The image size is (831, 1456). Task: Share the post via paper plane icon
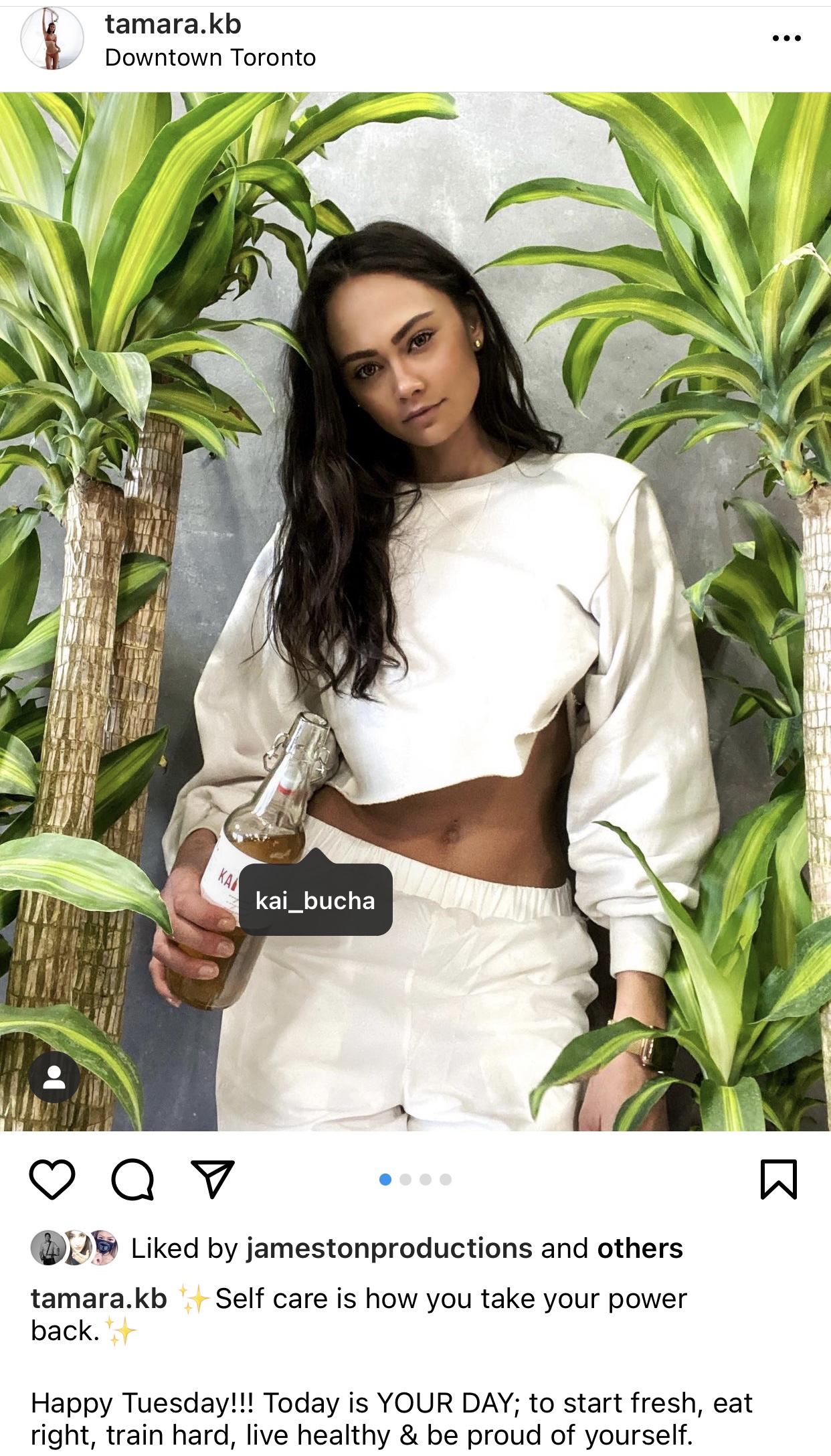click(213, 1179)
